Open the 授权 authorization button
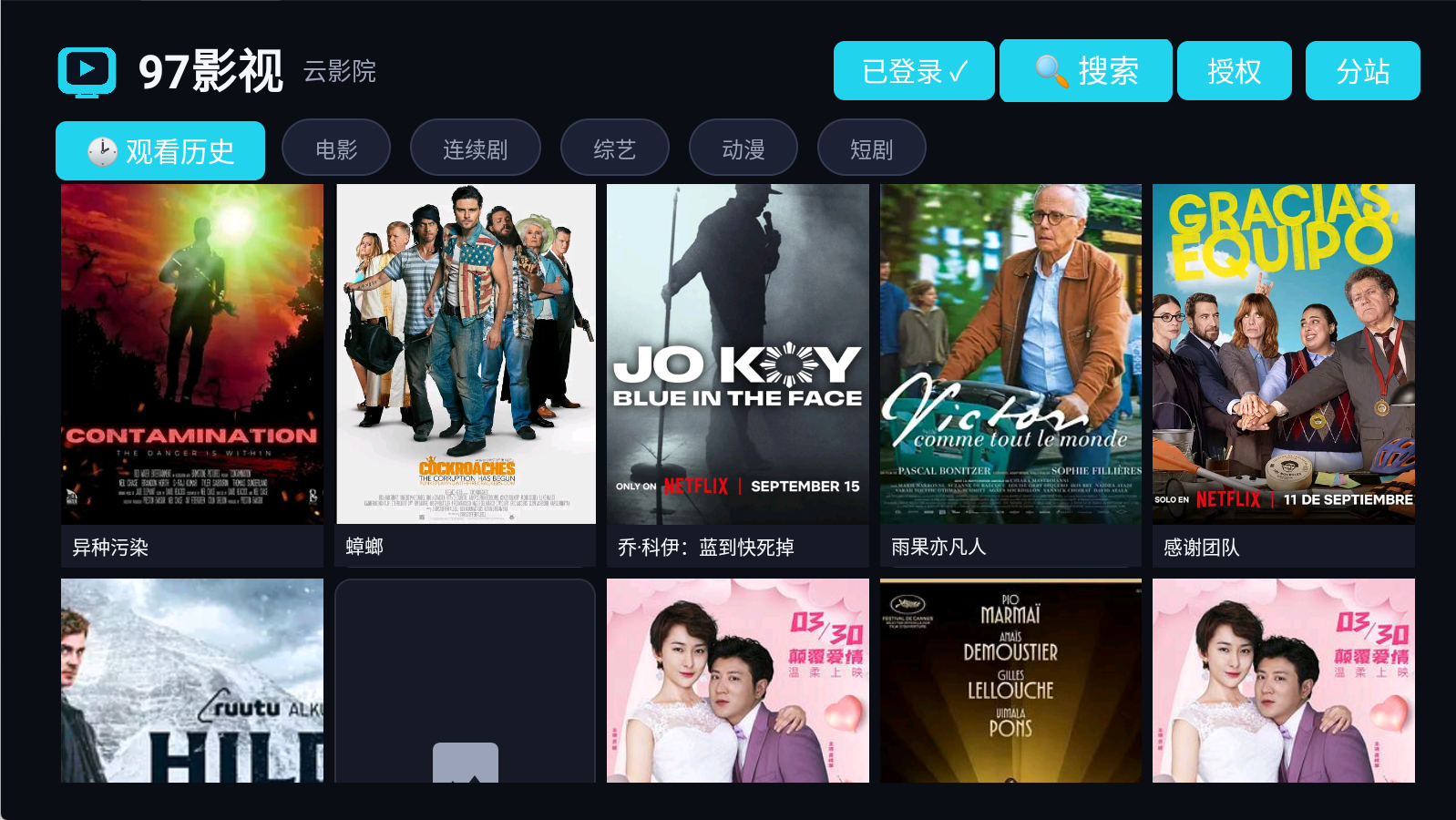 click(1235, 71)
